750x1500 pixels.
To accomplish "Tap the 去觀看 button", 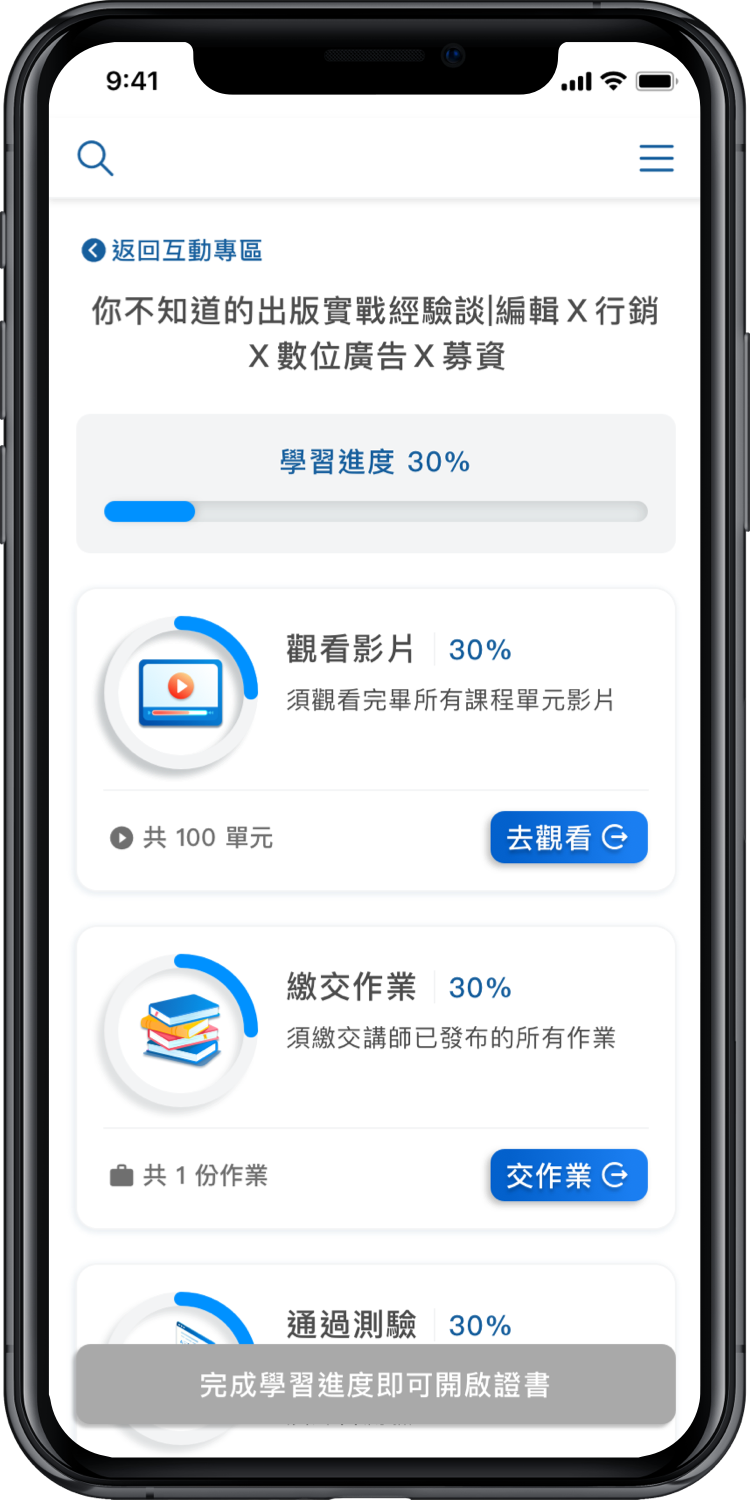I will [x=569, y=837].
